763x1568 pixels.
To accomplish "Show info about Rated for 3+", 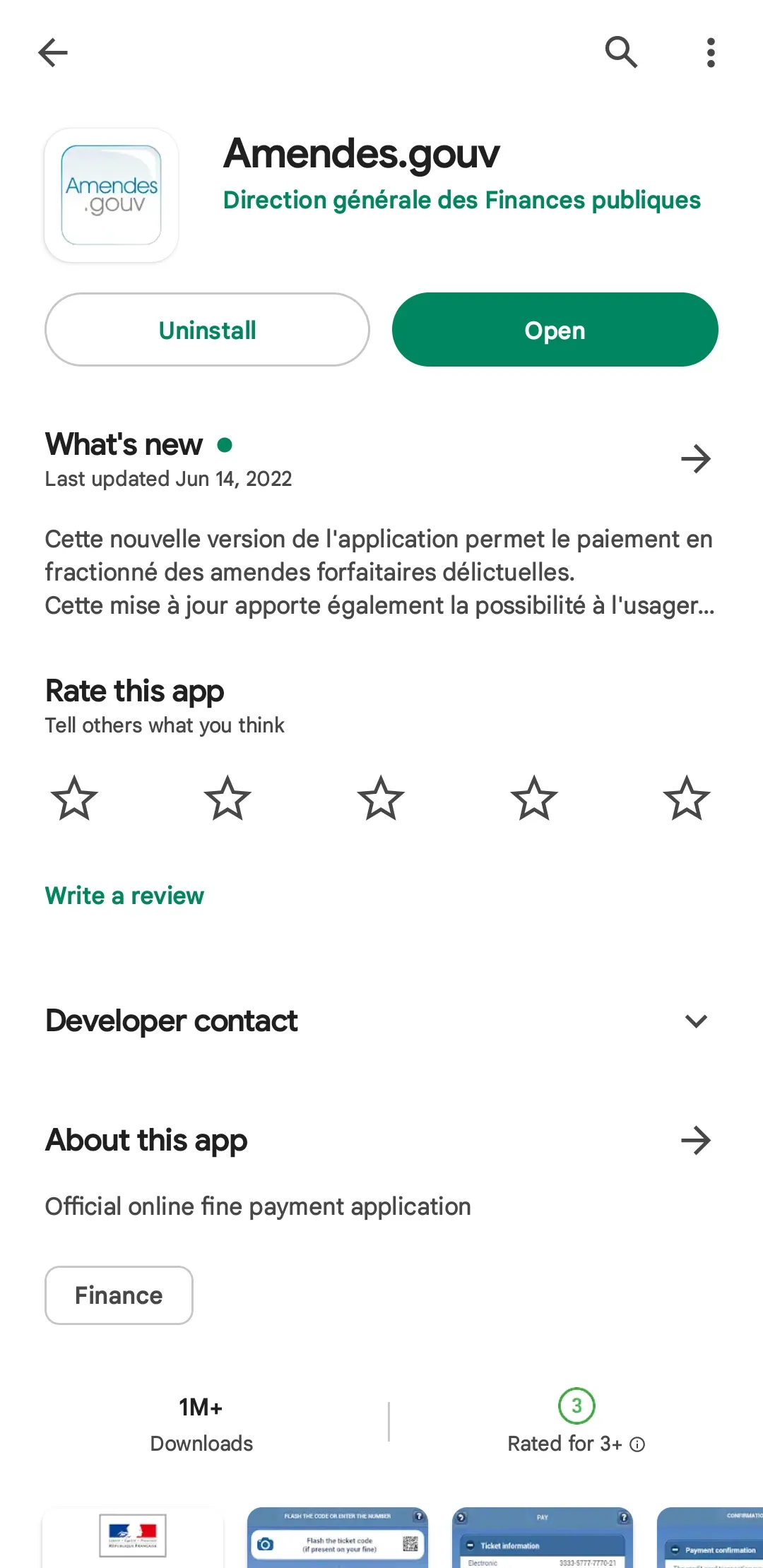I will 637,1444.
